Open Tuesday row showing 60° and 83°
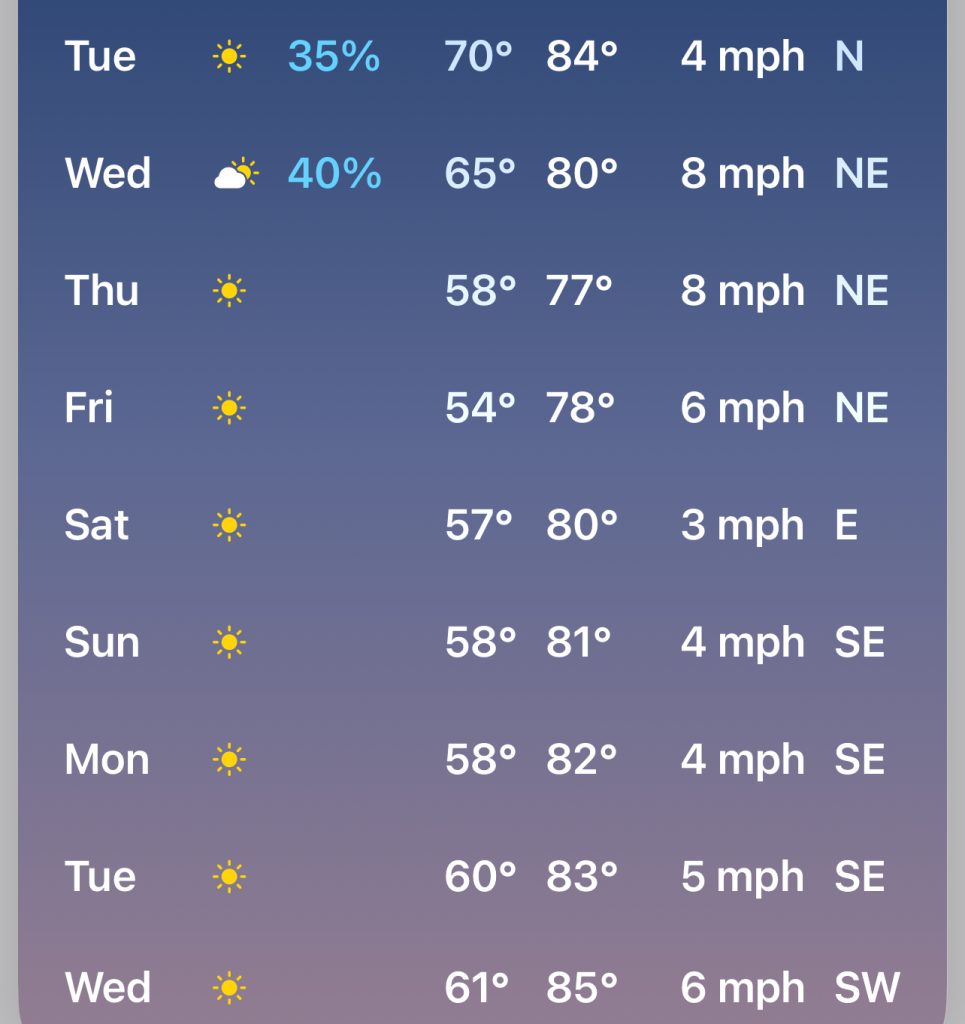The width and height of the screenshot is (965, 1024). click(x=480, y=877)
